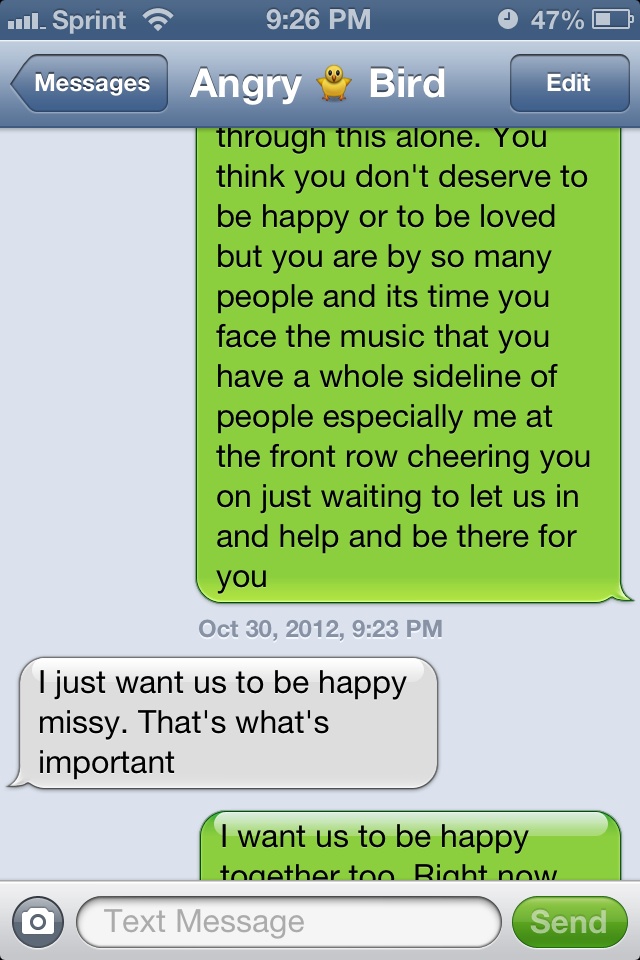Open the camera attachment icon

click(38, 921)
